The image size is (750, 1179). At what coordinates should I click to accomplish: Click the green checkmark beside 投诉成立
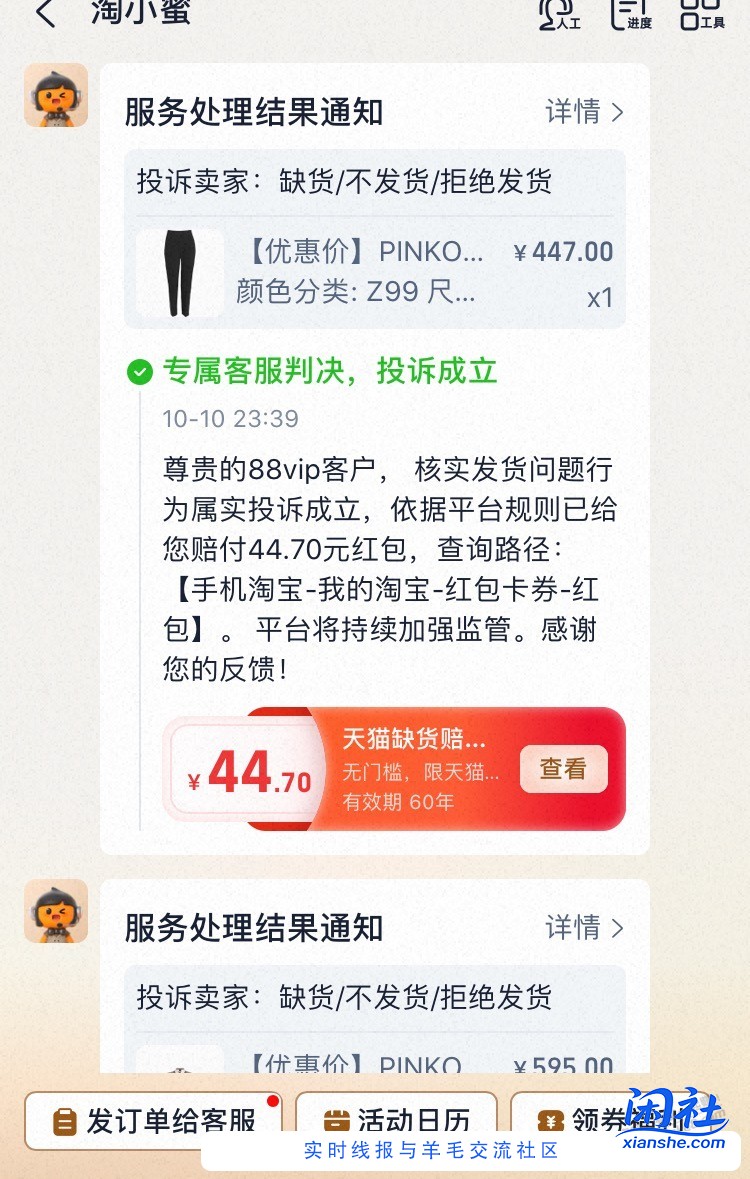pyautogui.click(x=140, y=371)
